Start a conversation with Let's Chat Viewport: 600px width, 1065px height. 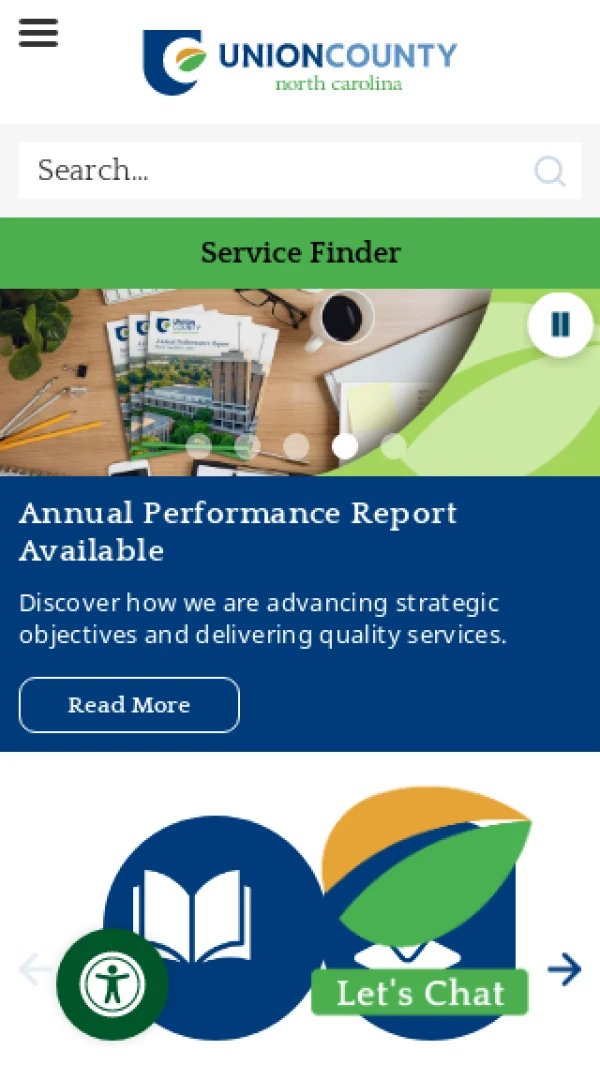(x=420, y=992)
